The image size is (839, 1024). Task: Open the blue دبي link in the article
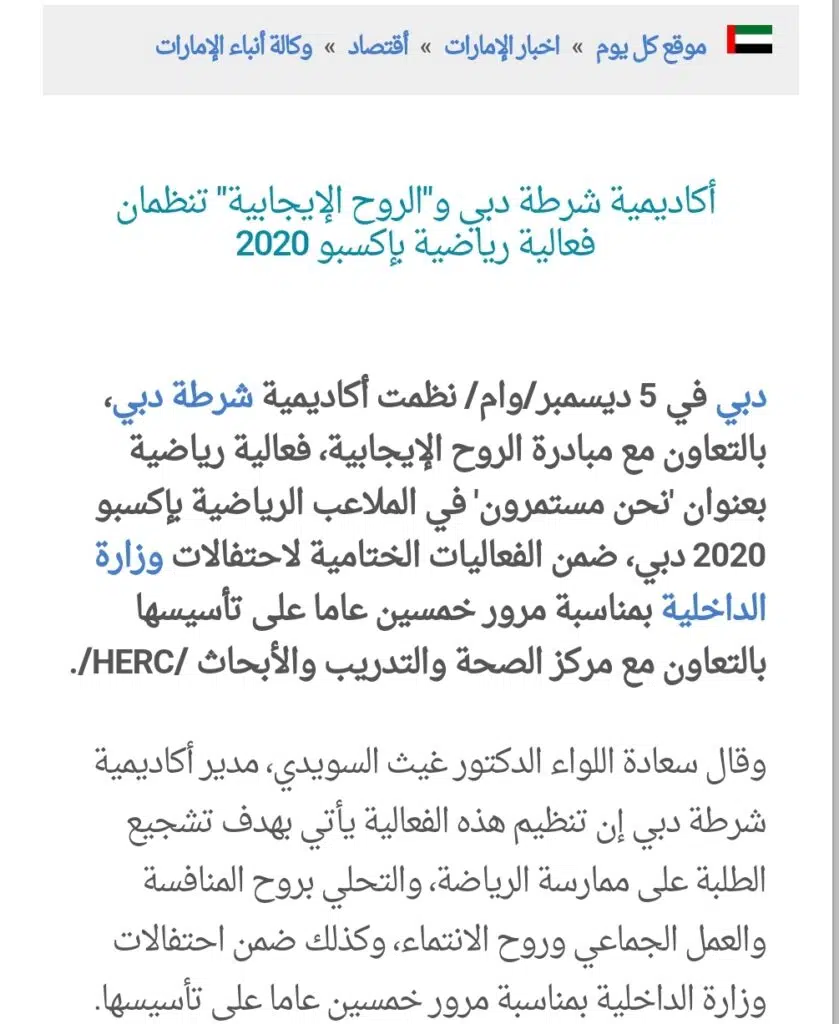pyautogui.click(x=743, y=400)
